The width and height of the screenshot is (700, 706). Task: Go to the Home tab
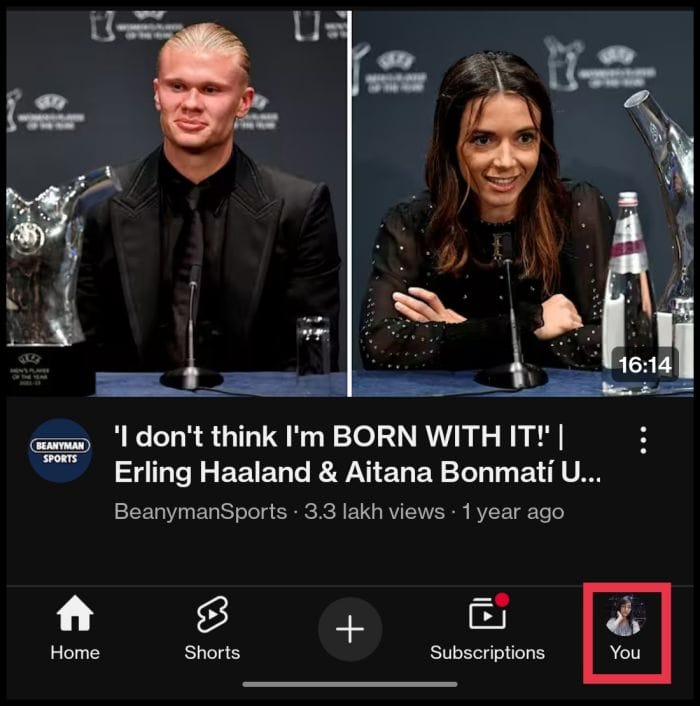[x=75, y=630]
